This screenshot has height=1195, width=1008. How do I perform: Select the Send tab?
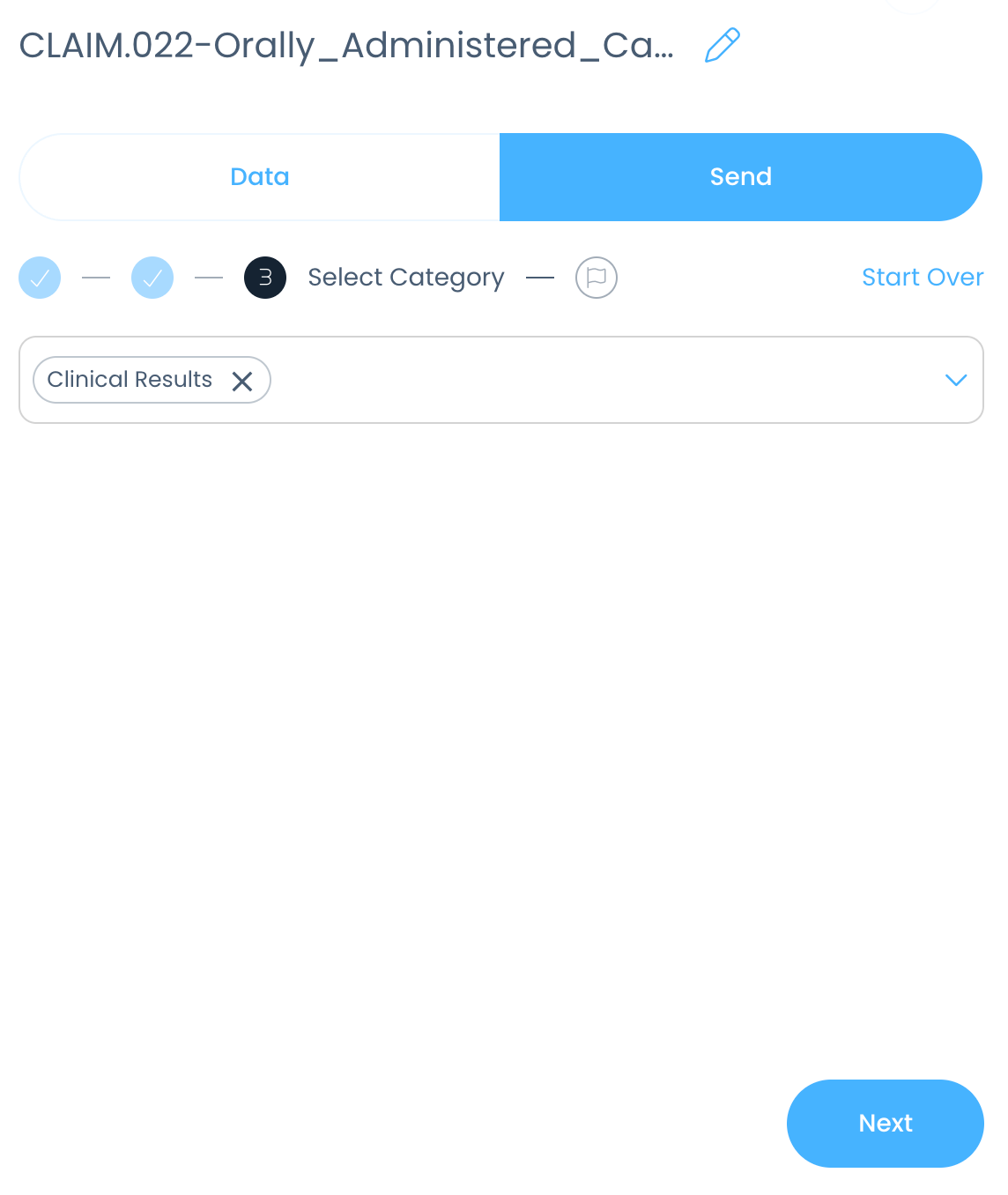(x=740, y=177)
